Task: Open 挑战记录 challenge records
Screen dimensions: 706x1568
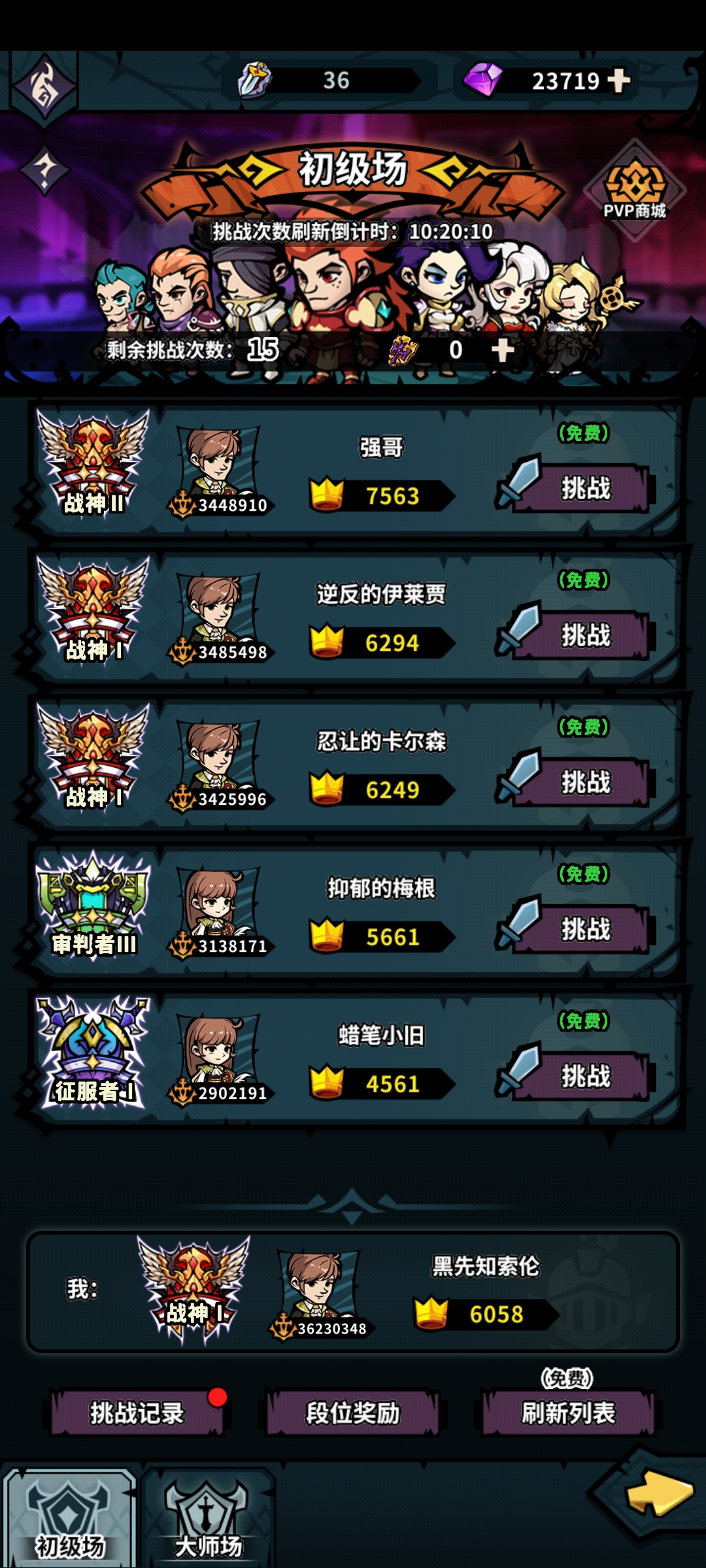Action: [137, 1413]
